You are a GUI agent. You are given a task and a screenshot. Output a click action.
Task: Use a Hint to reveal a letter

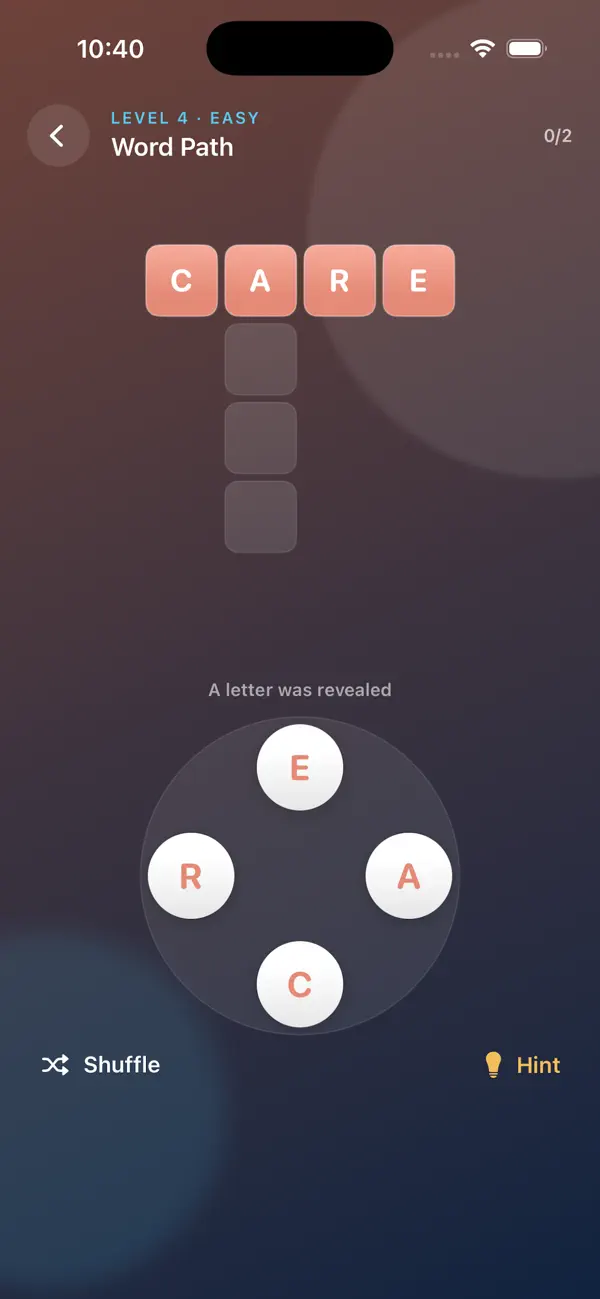pos(522,1065)
